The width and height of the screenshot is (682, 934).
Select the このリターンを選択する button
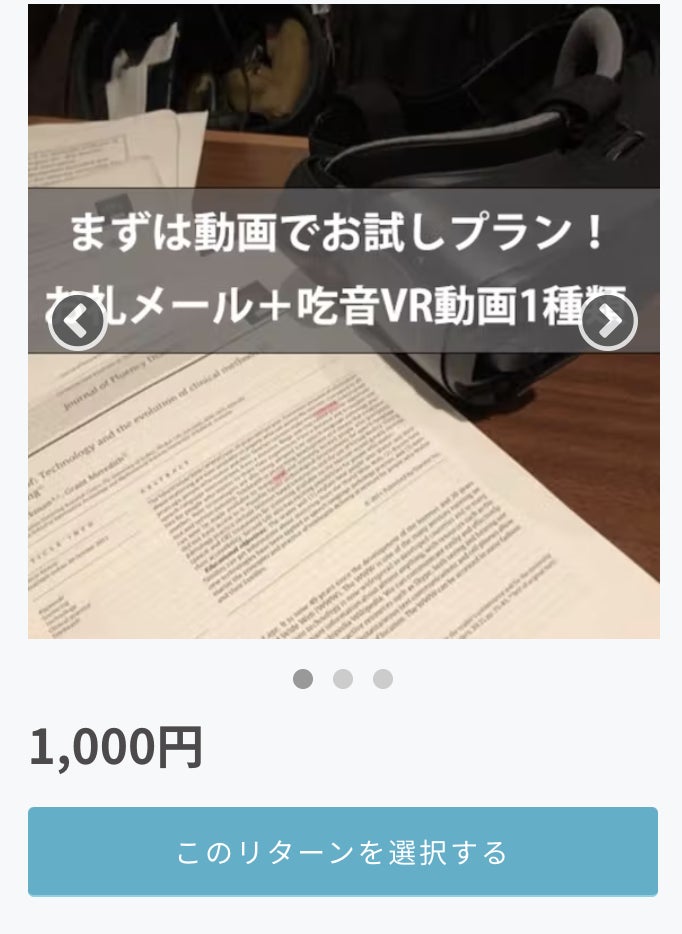[343, 852]
